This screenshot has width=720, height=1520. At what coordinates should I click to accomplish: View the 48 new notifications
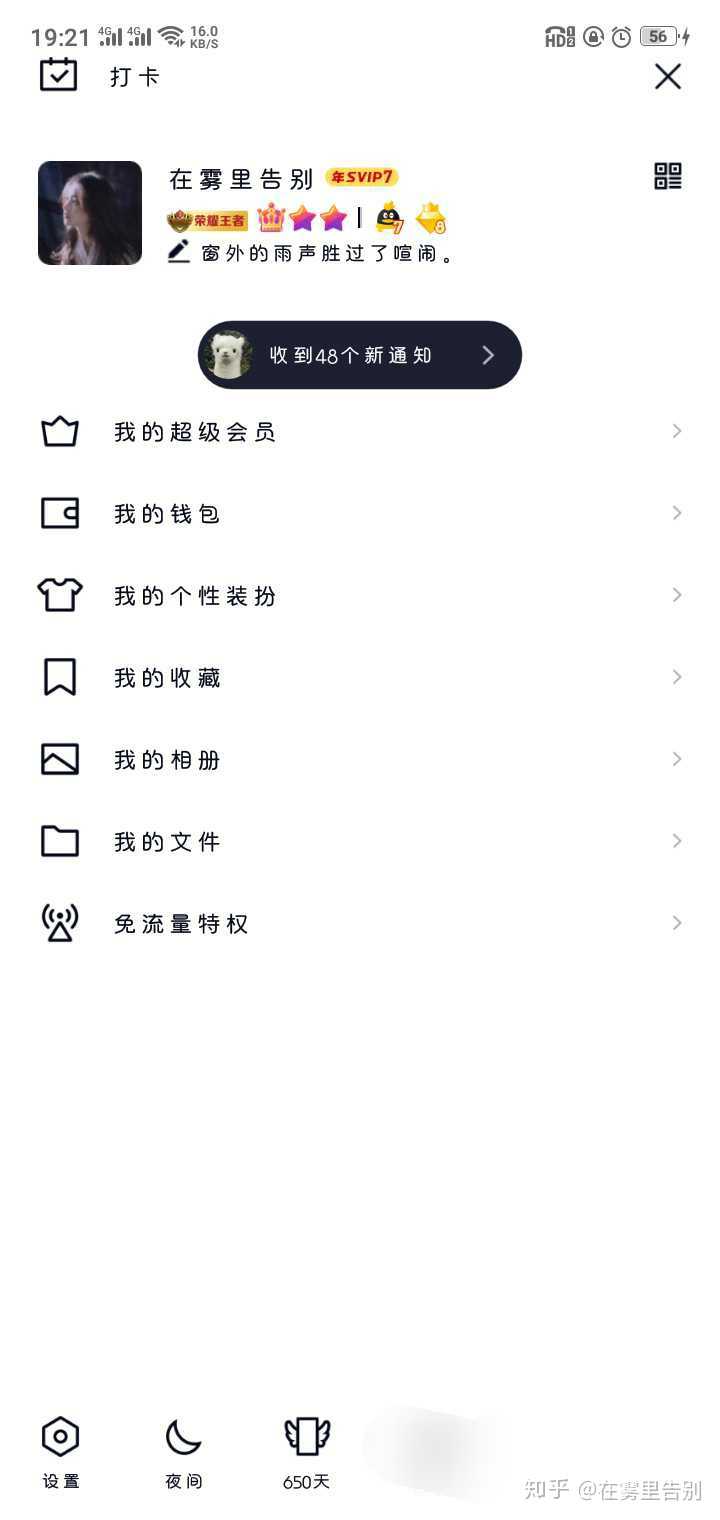pyautogui.click(x=360, y=355)
